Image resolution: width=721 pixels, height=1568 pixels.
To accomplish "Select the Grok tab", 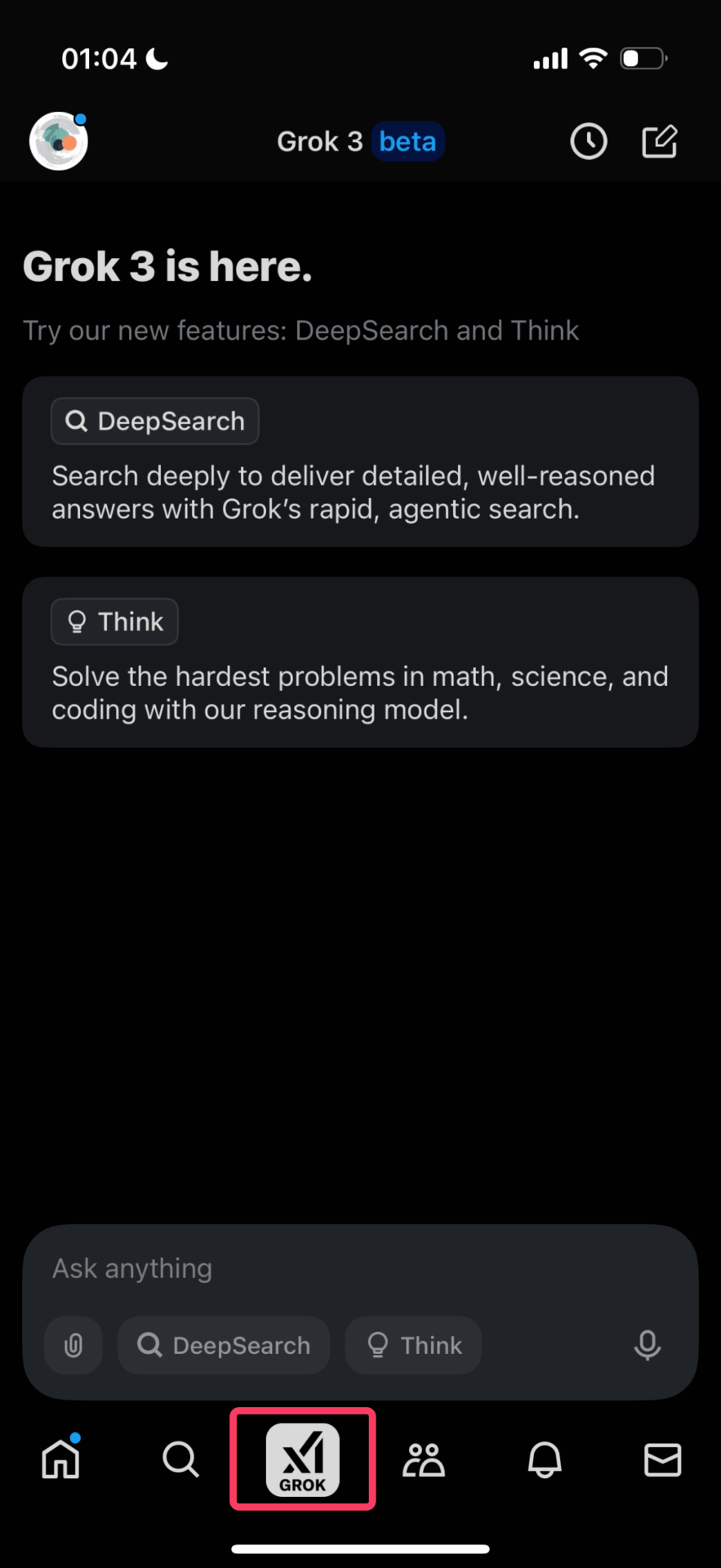I will 303,1459.
